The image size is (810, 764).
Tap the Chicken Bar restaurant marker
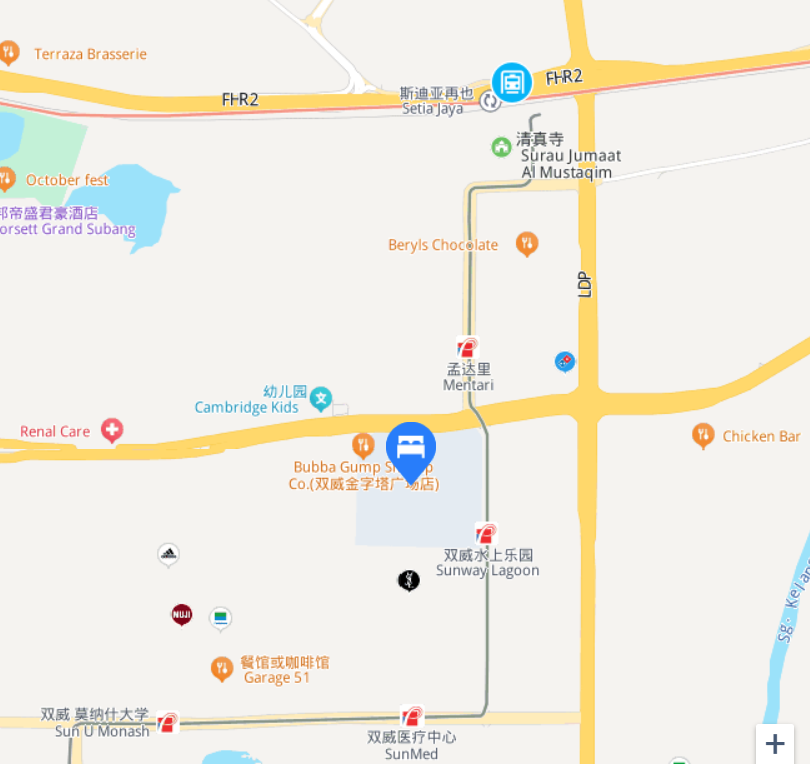tap(704, 435)
